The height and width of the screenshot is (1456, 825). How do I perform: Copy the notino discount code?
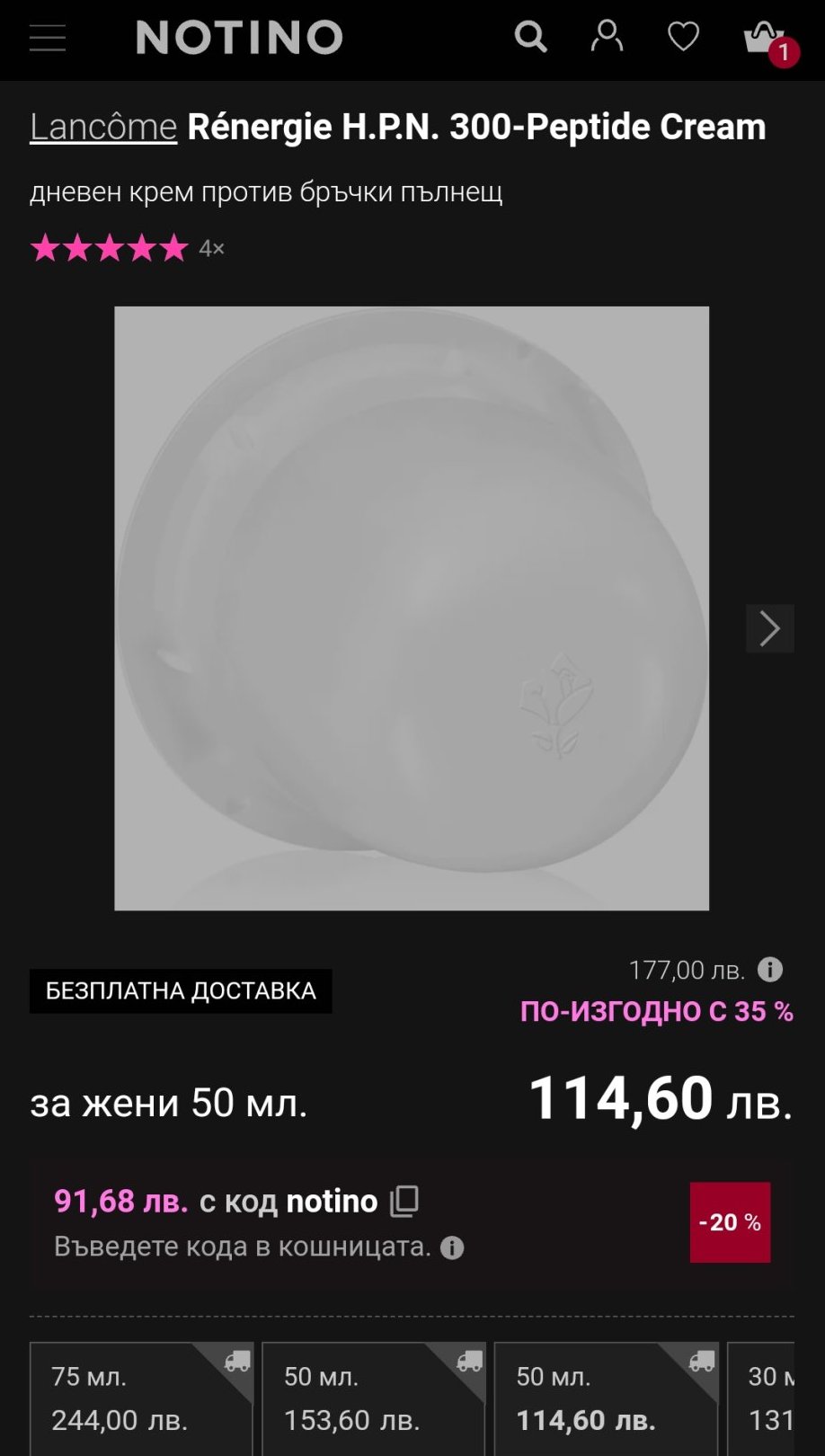(404, 1201)
